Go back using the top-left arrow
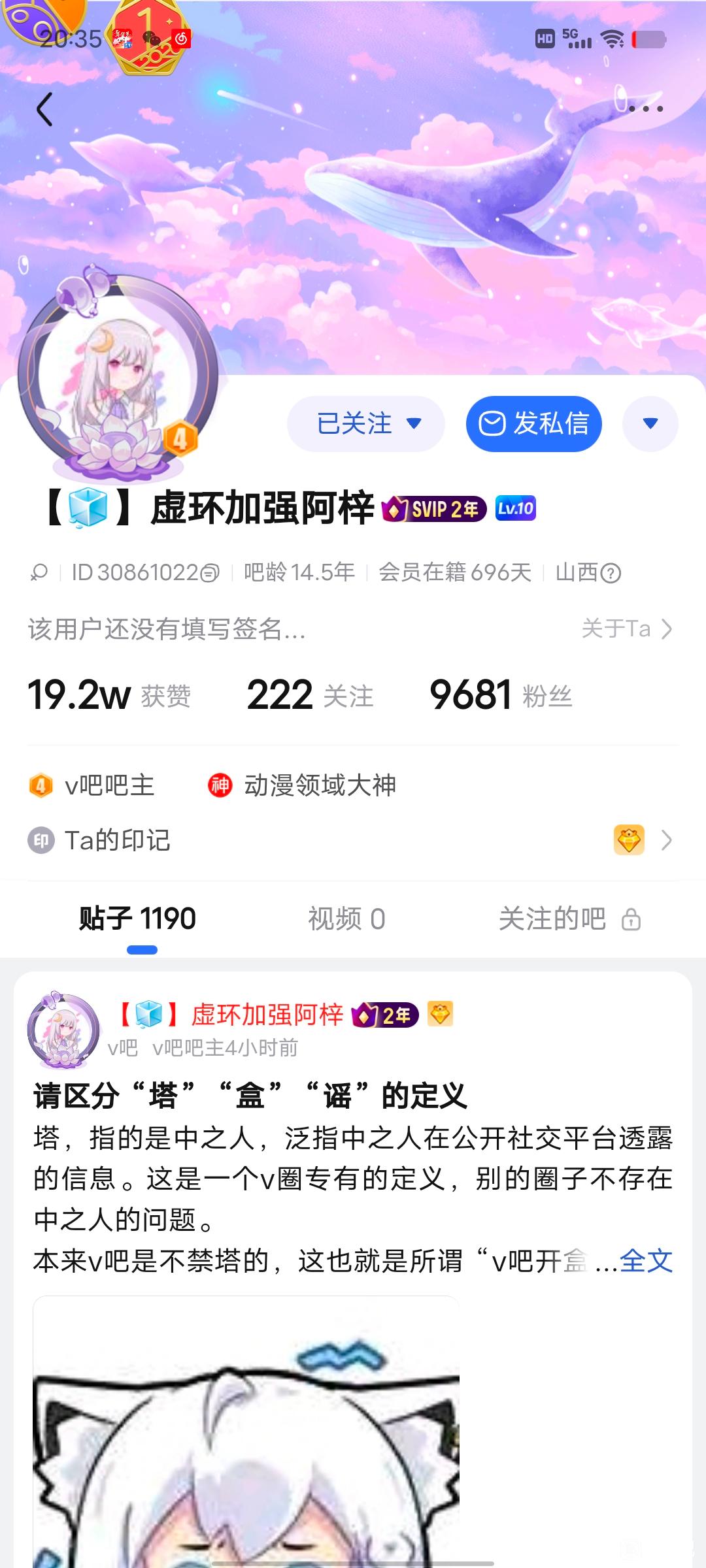 pyautogui.click(x=44, y=109)
